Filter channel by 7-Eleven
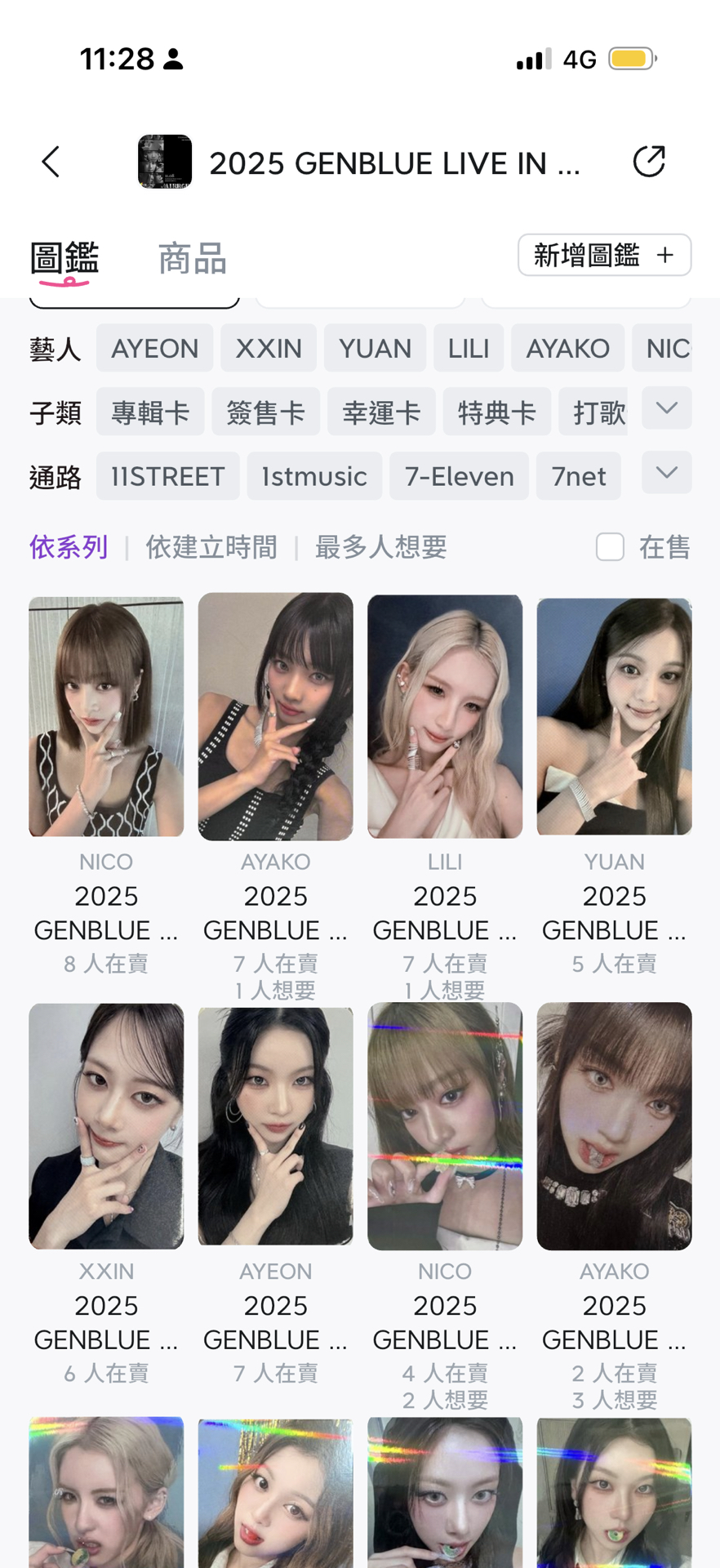The width and height of the screenshot is (720, 1568). click(459, 476)
